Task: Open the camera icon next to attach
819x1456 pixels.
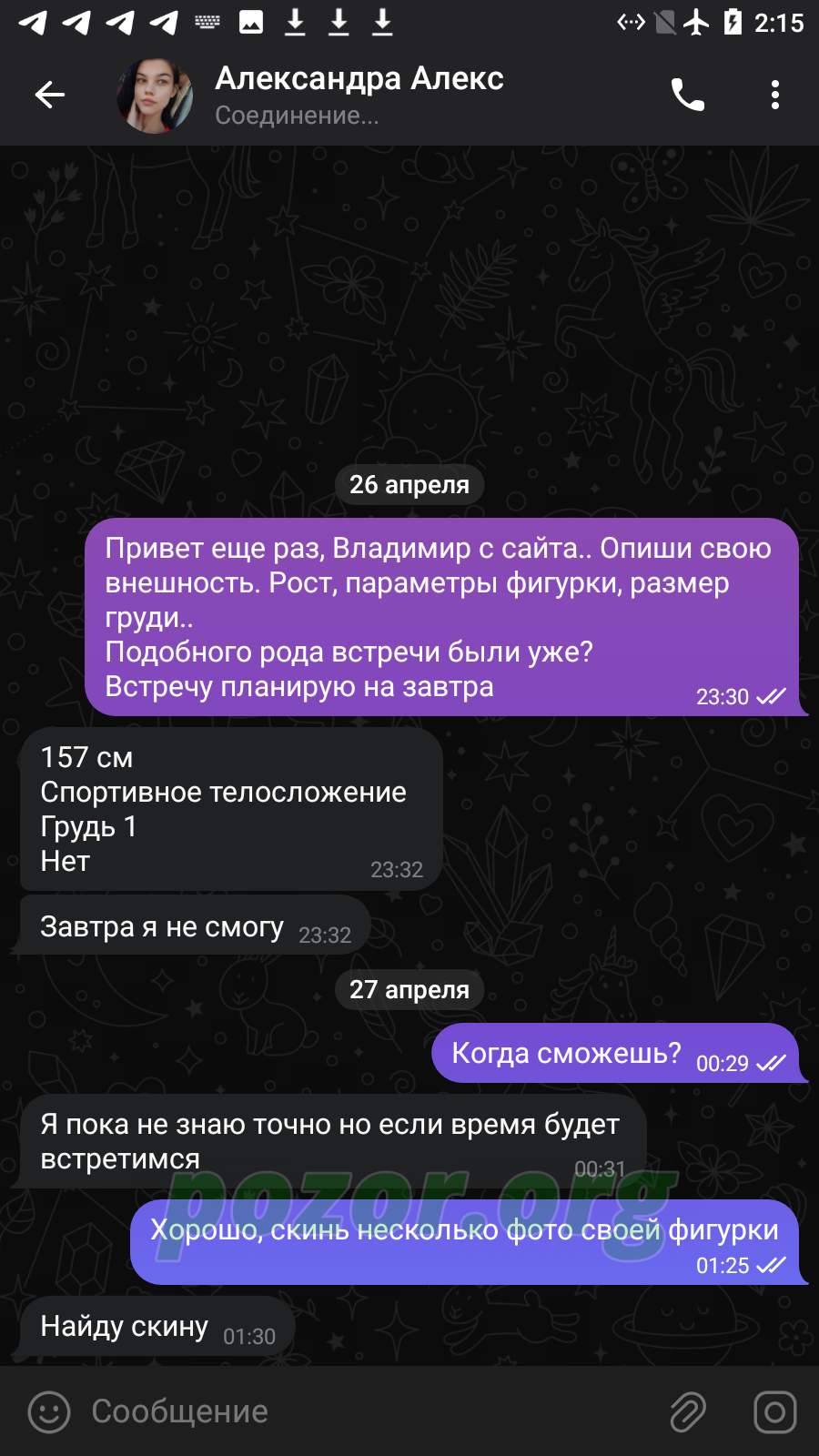Action: coord(775,1412)
